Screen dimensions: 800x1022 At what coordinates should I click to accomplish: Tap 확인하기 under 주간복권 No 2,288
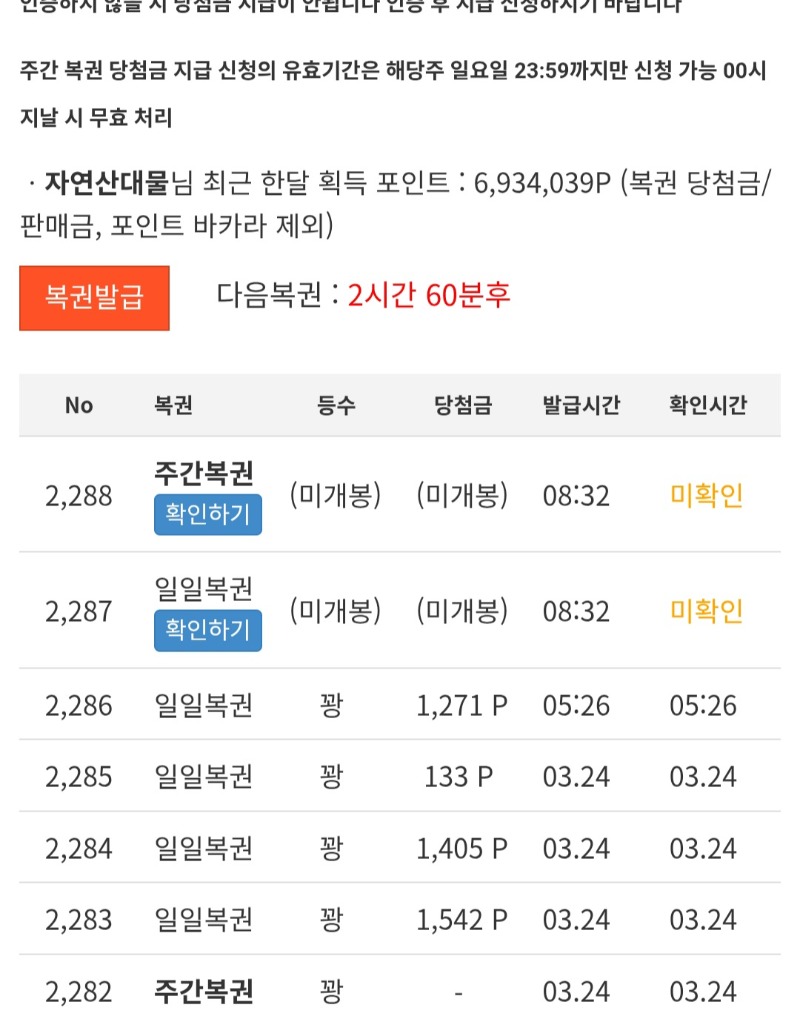[x=208, y=514]
